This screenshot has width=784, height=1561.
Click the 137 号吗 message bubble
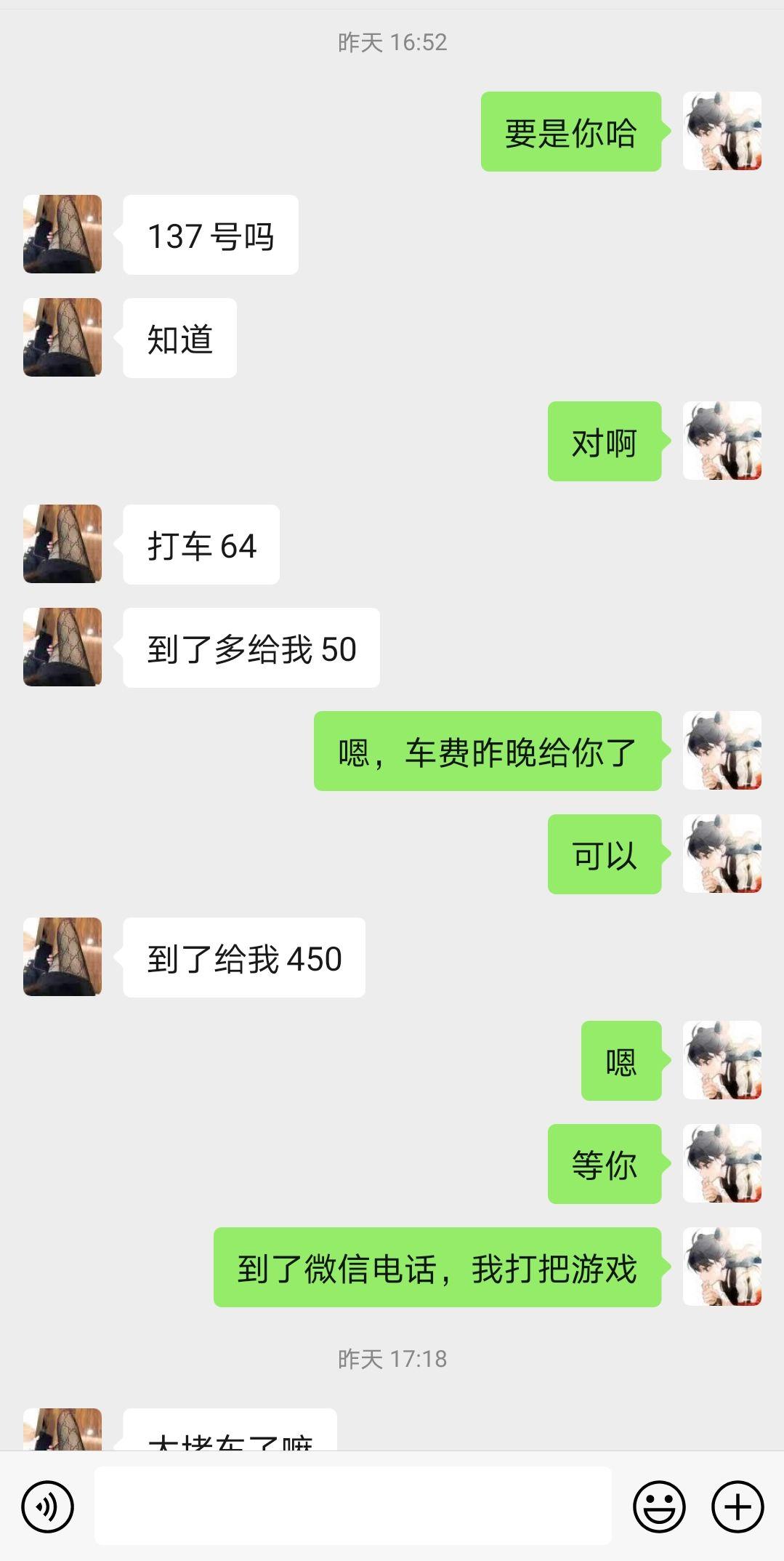[210, 233]
